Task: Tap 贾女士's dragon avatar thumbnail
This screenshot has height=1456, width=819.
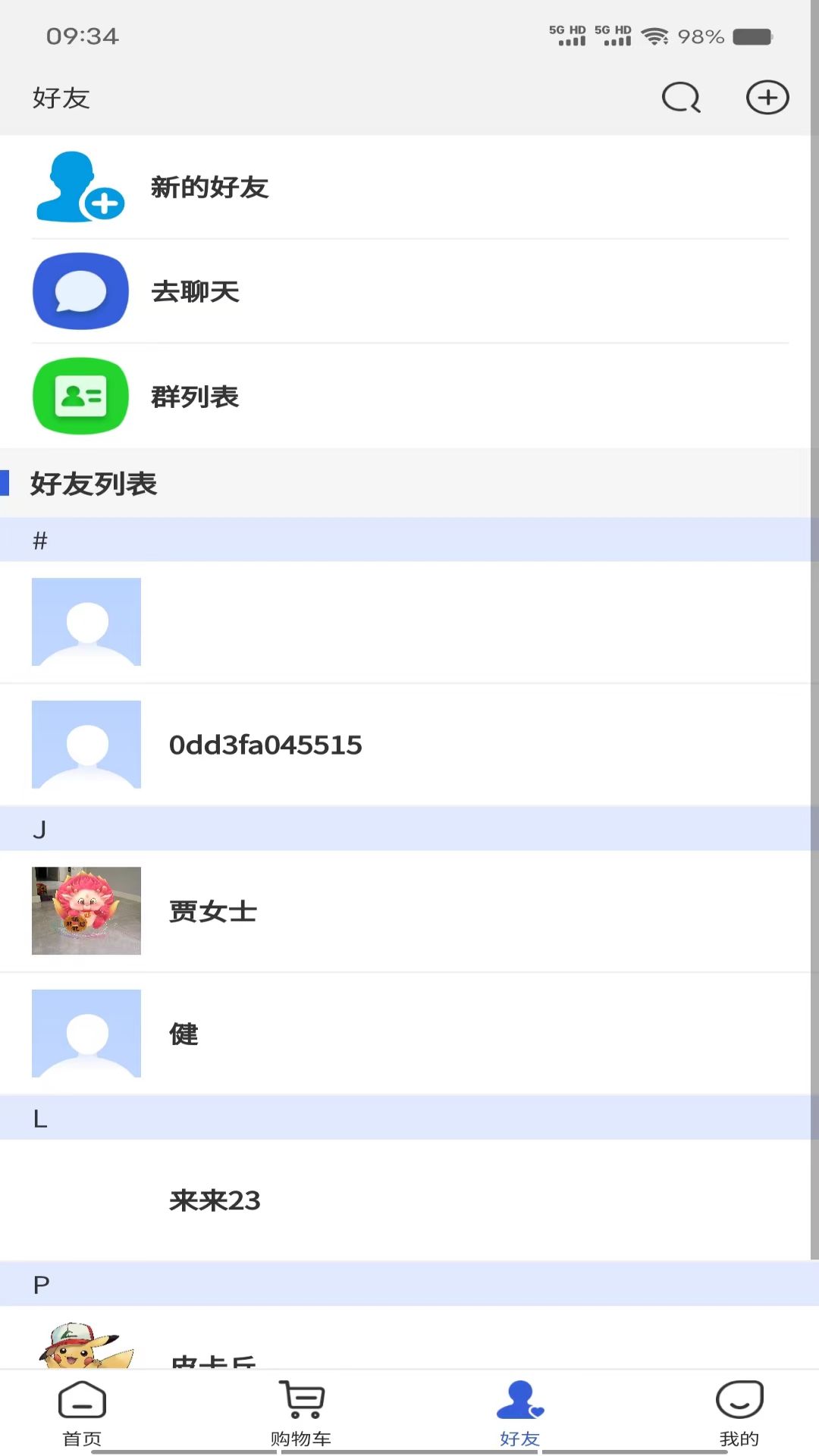Action: 86,911
